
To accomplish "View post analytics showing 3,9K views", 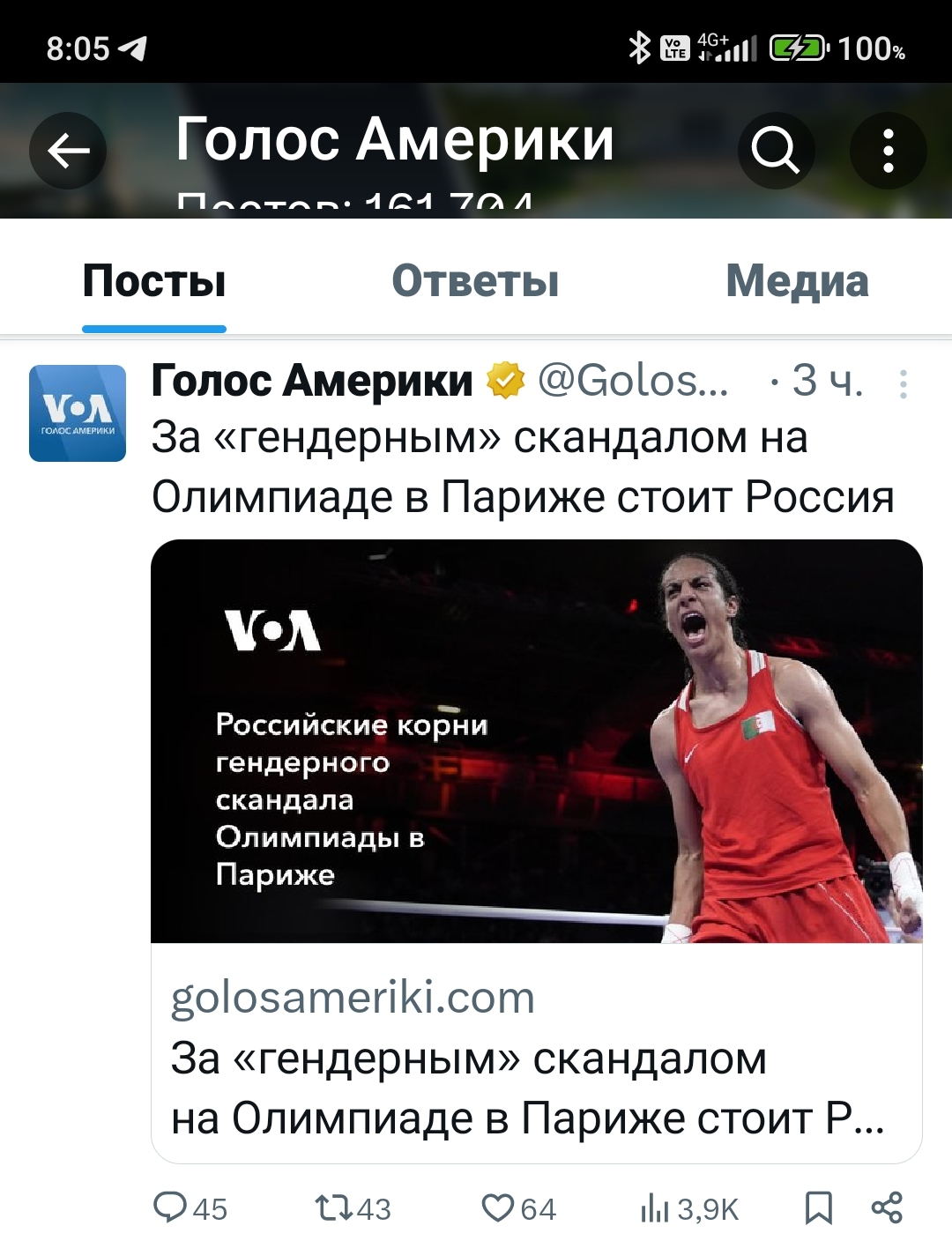I will click(x=655, y=1208).
